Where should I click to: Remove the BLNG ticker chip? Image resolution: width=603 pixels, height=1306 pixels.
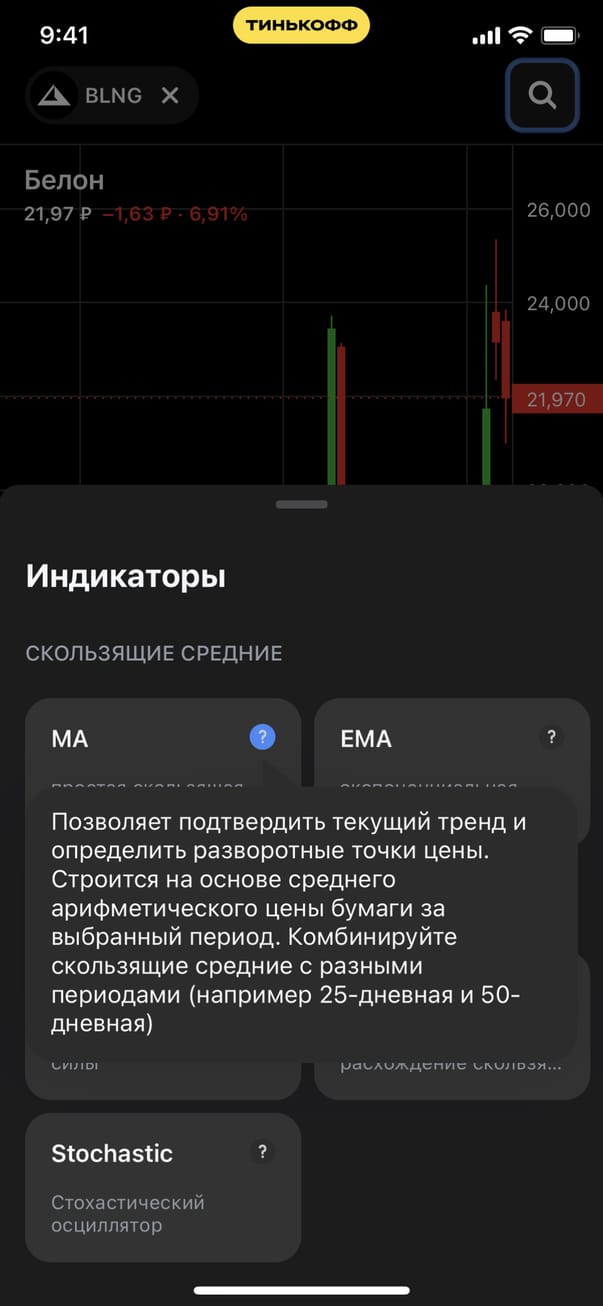click(170, 96)
